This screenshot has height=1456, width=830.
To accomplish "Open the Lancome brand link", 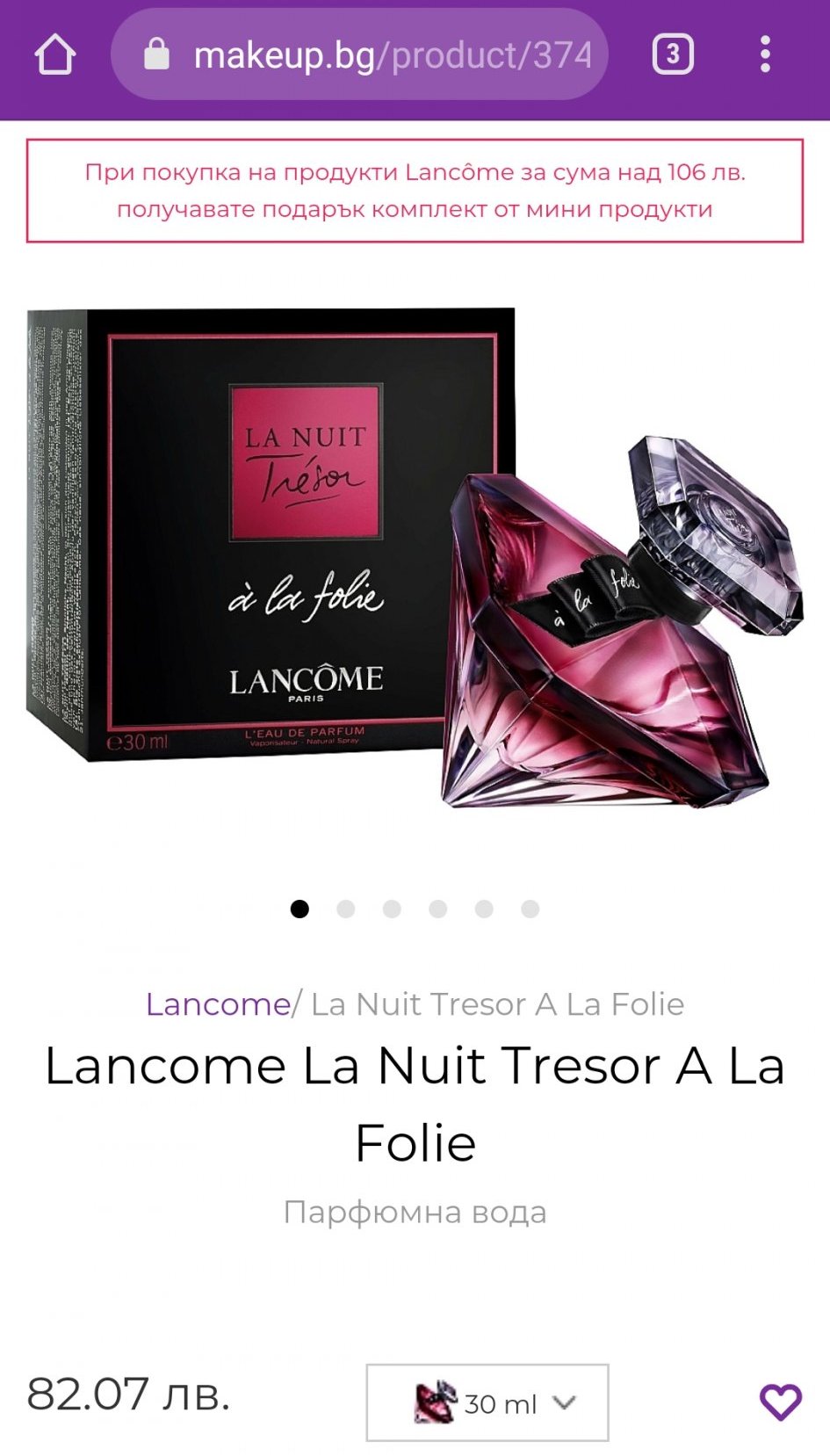I will (218, 1003).
